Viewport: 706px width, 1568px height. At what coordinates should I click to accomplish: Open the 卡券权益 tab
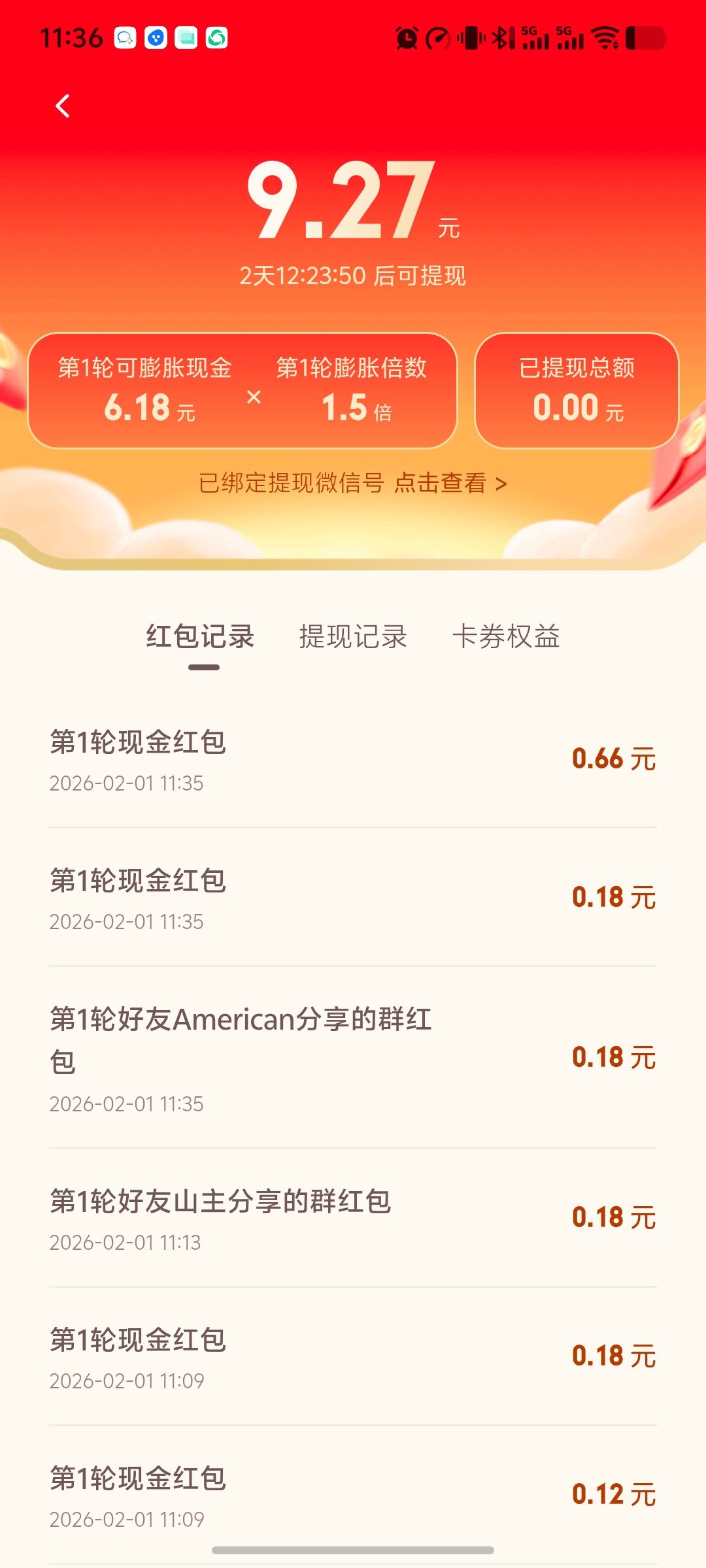(x=506, y=636)
